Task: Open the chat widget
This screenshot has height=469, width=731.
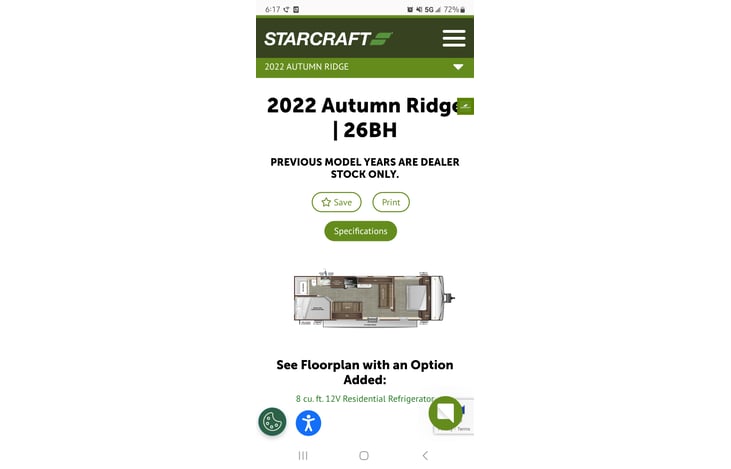Action: (x=445, y=412)
